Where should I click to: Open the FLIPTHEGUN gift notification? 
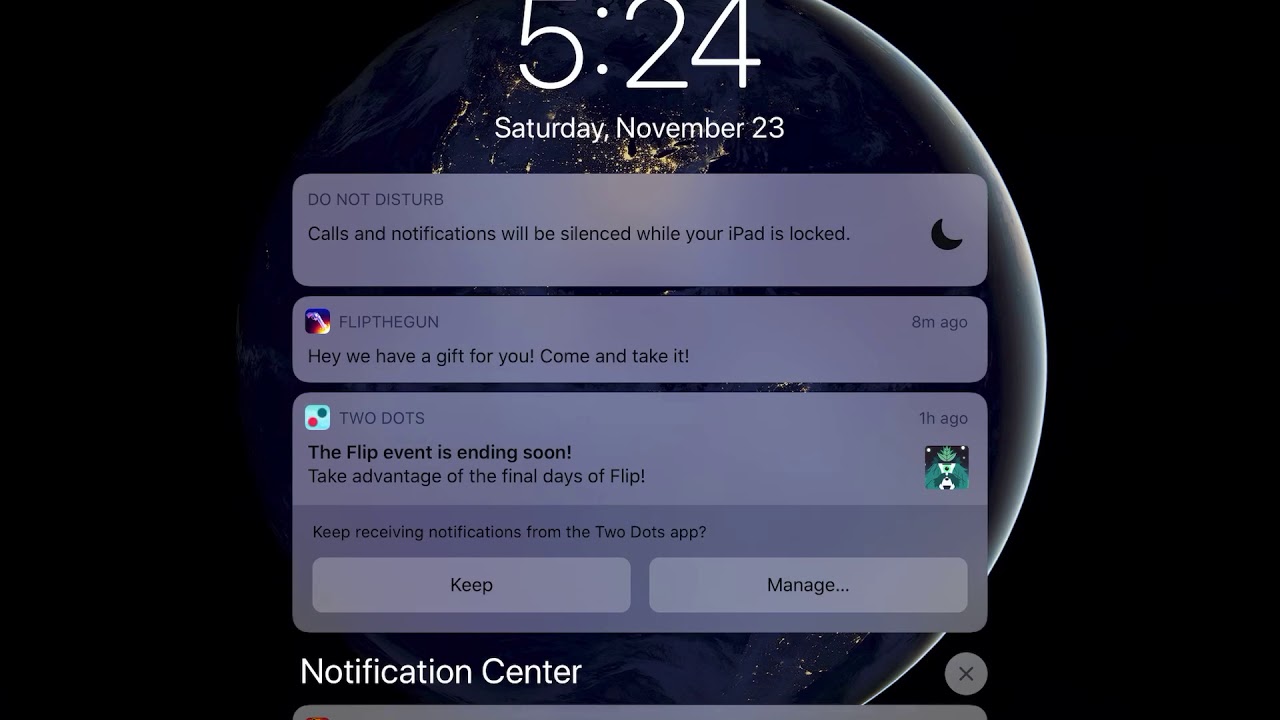click(x=640, y=339)
